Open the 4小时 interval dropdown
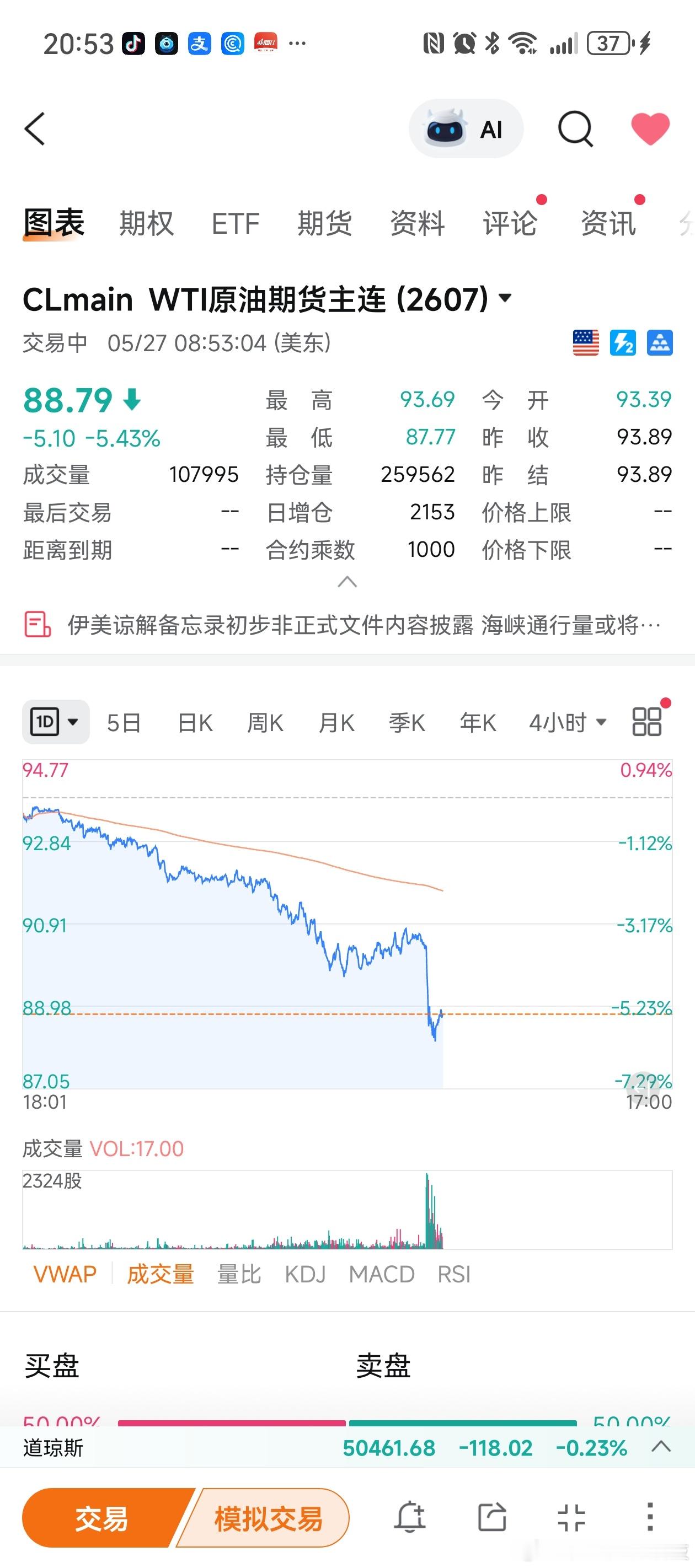 point(568,722)
